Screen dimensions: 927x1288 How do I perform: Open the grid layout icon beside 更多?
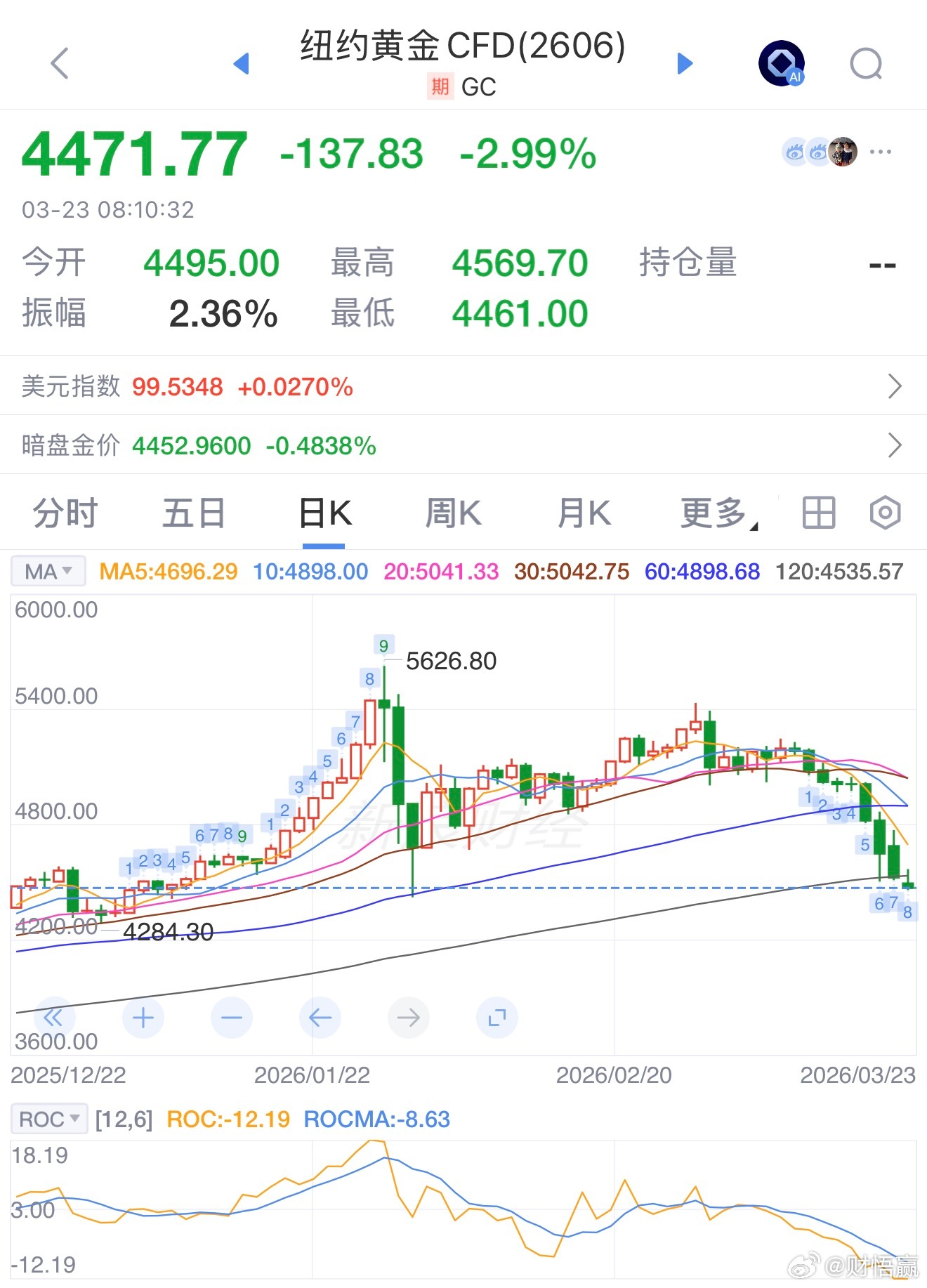click(x=819, y=513)
